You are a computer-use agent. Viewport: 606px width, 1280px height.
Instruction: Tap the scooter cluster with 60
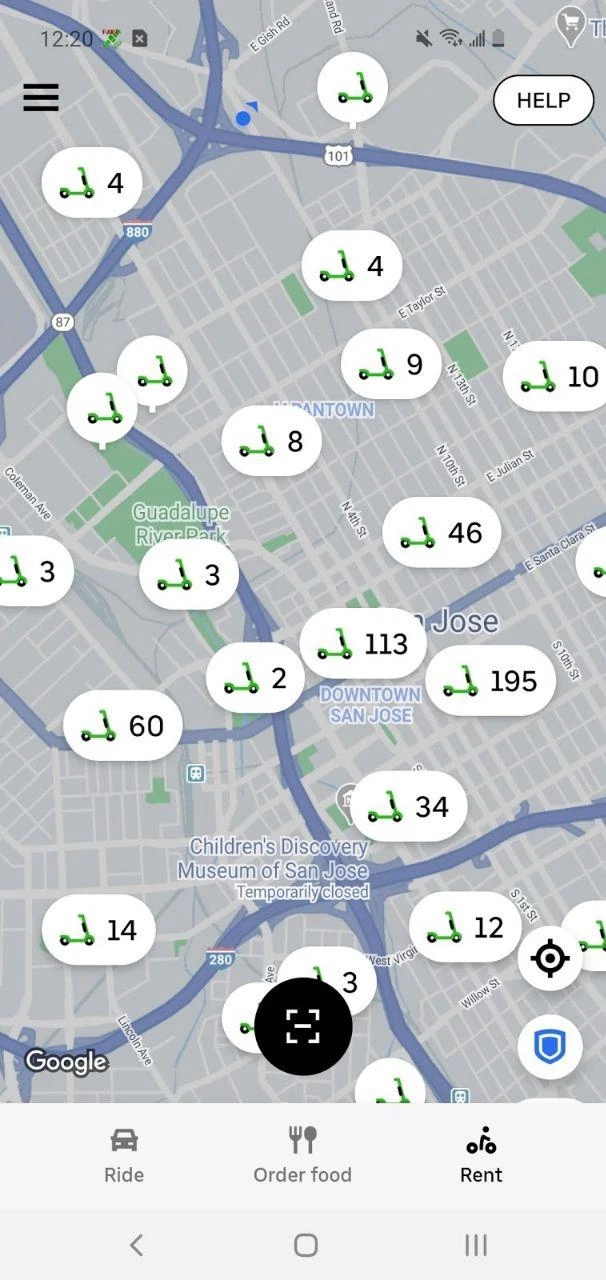point(123,725)
